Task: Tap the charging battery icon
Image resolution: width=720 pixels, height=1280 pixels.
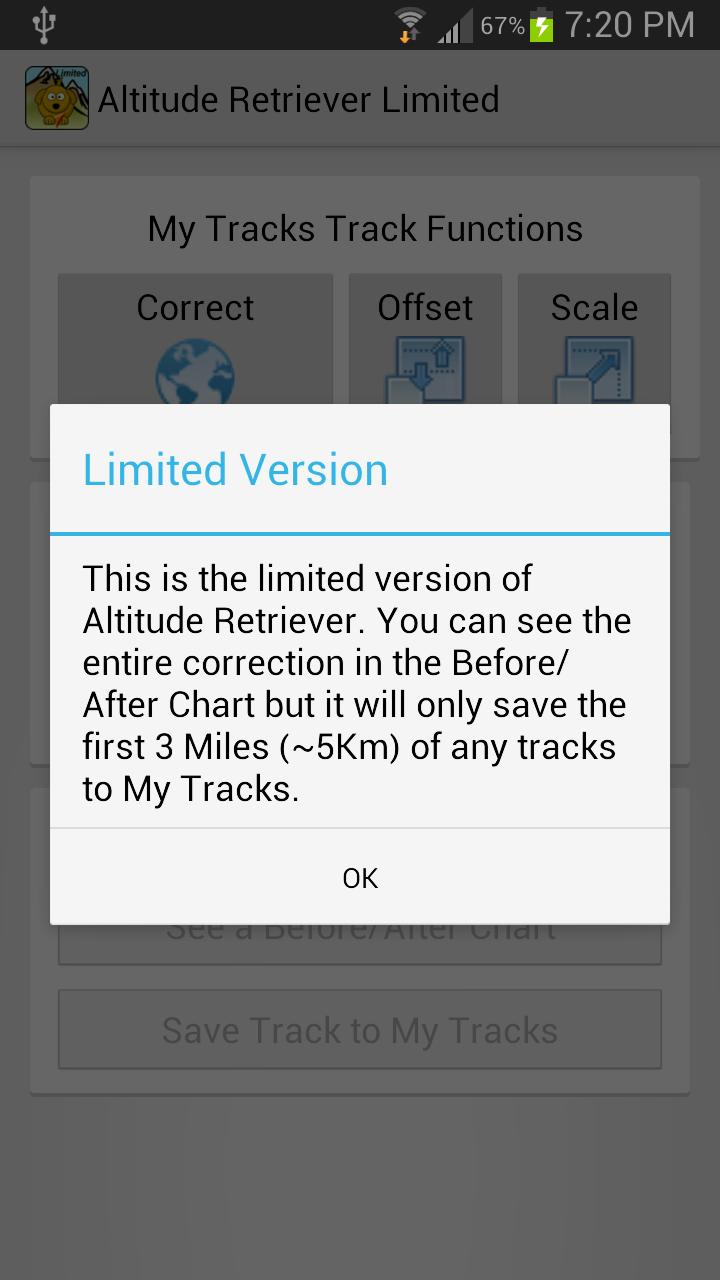Action: (541, 22)
